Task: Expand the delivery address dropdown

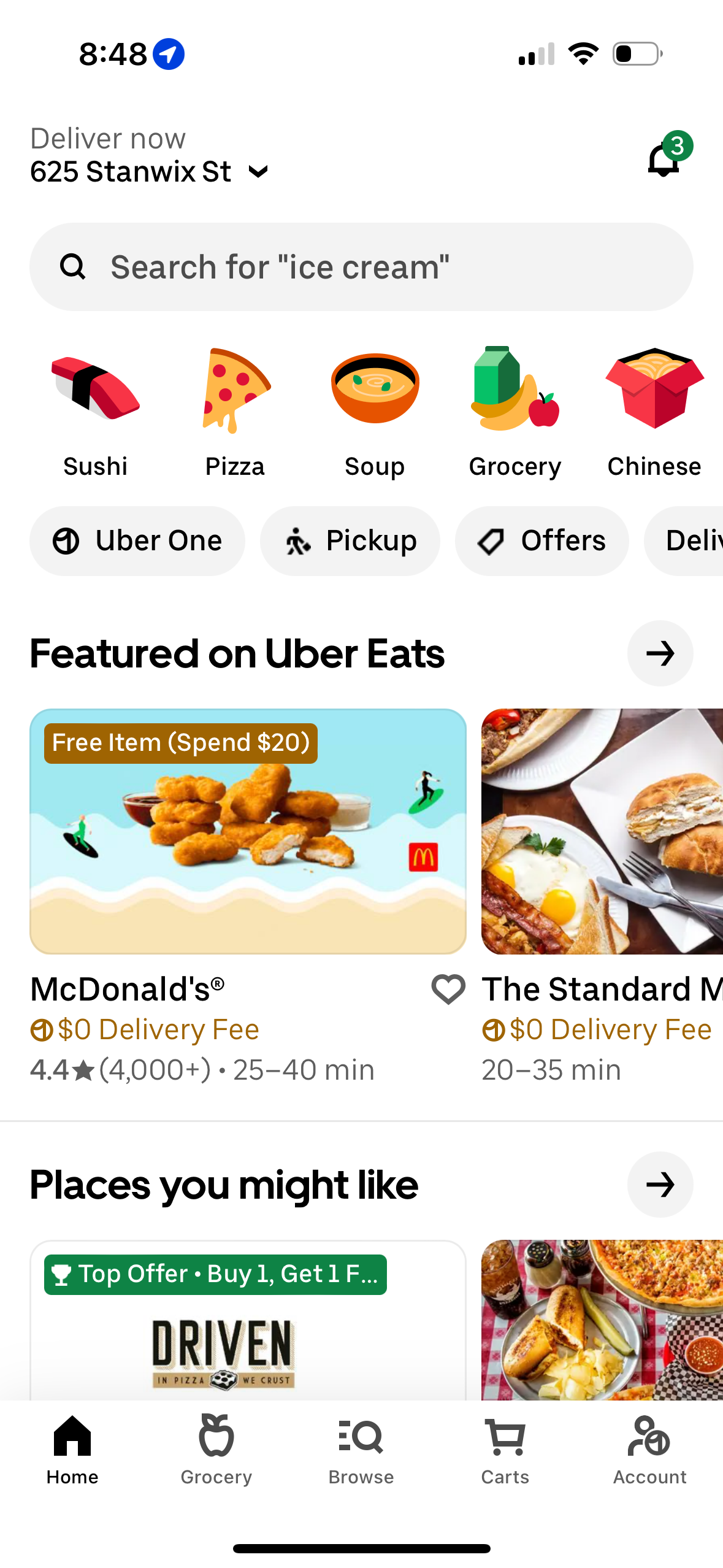Action: click(x=258, y=172)
